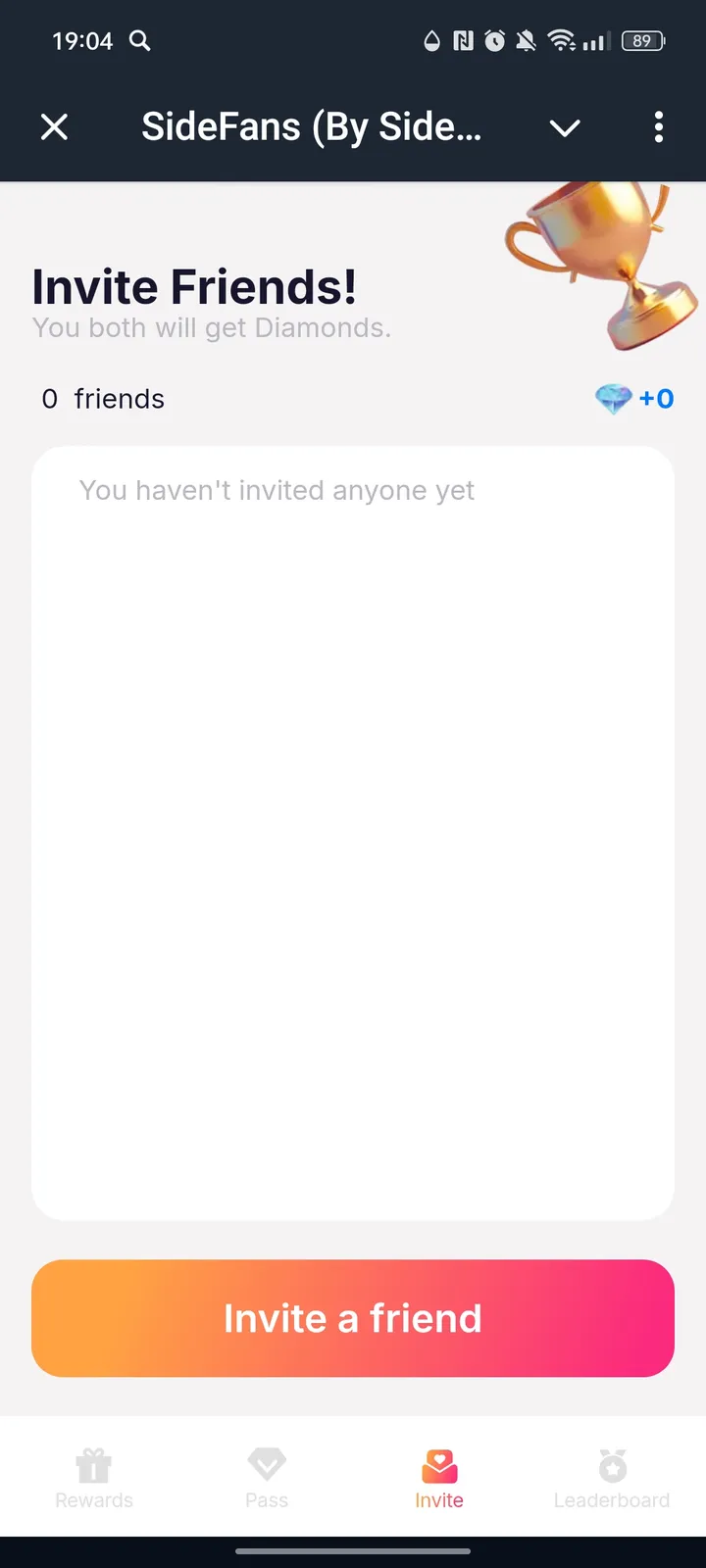Tap the diamond icon next to +0

[612, 399]
